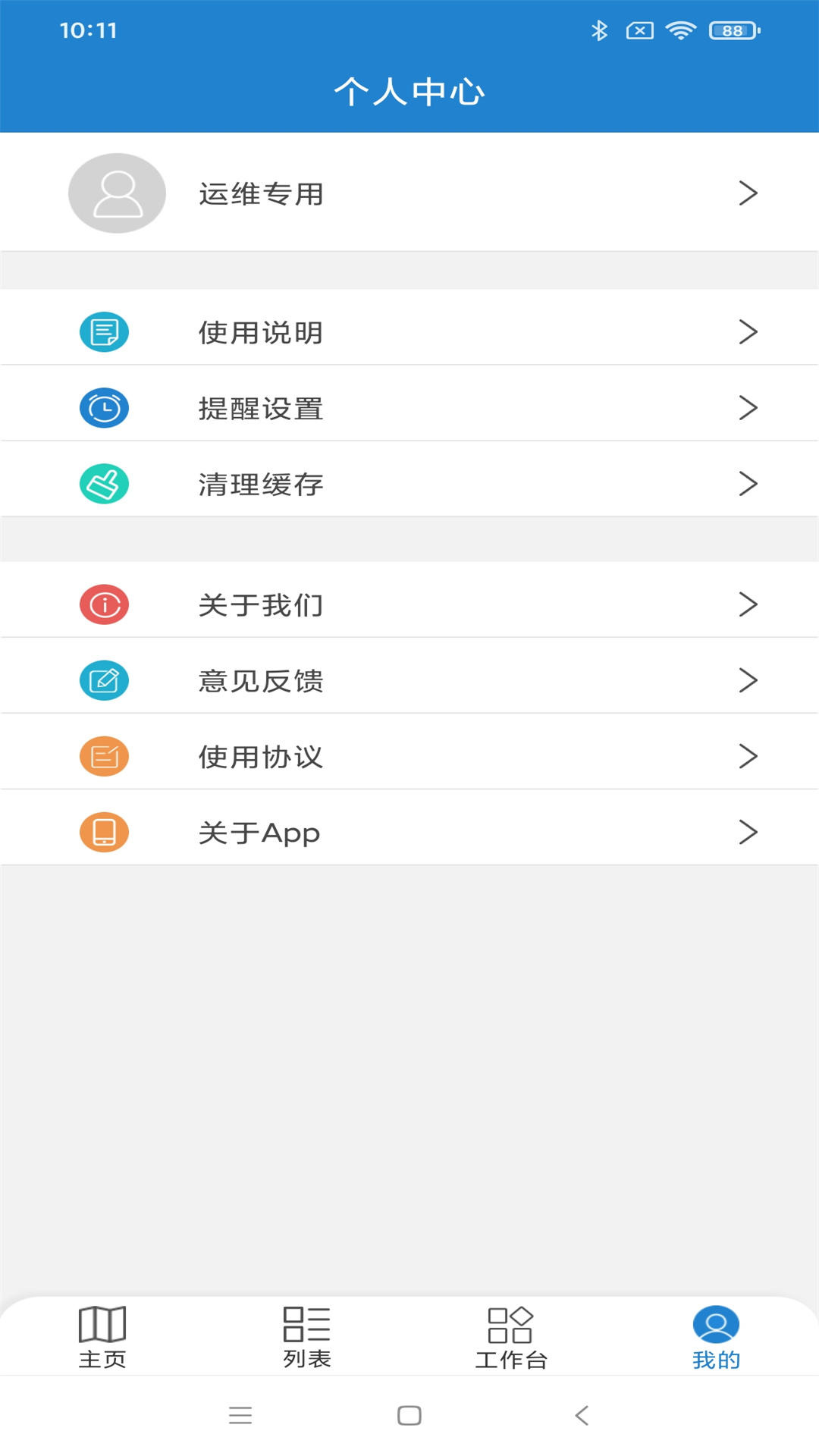The image size is (819, 1456).
Task: Click the 运维专用 profile avatar
Action: tap(117, 193)
